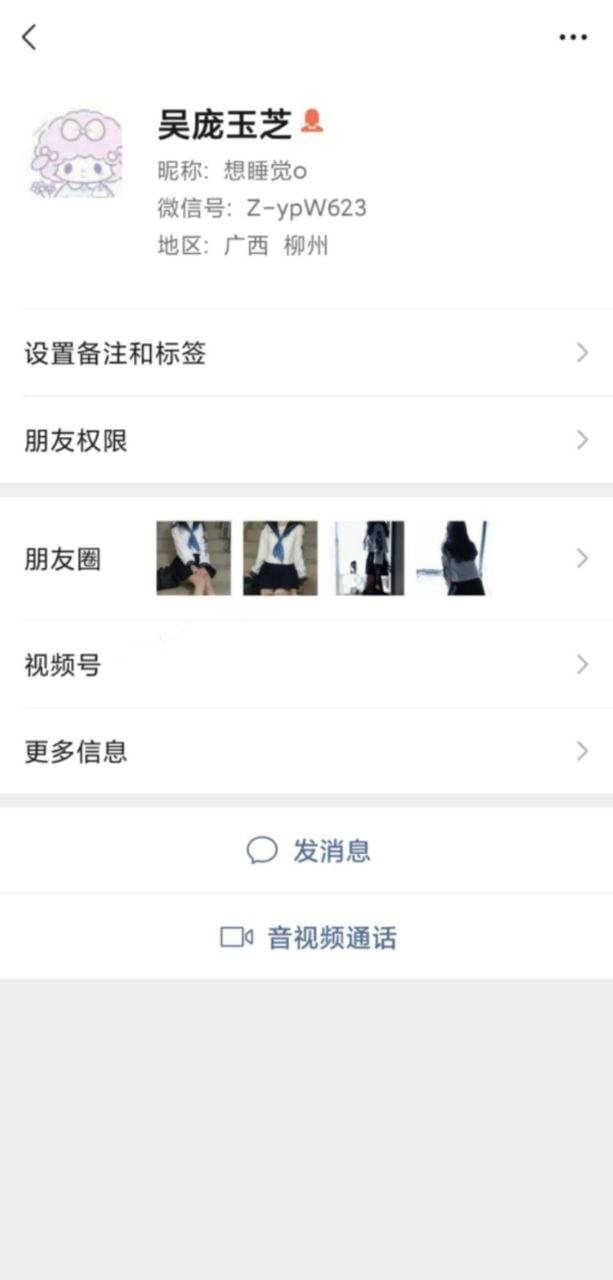Open 更多信息 details
This screenshot has width=613, height=1280.
pos(306,751)
